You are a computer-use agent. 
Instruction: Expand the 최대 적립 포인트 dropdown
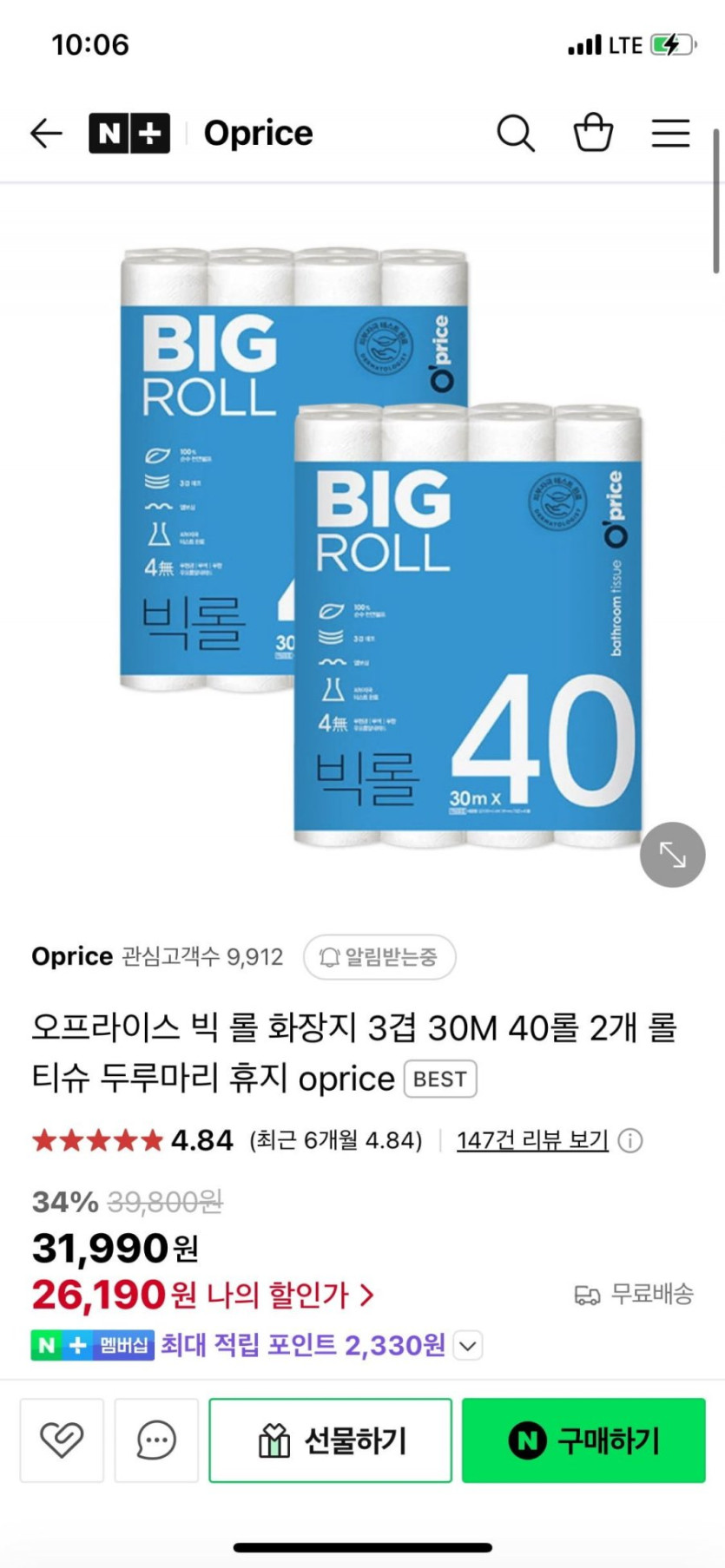pyautogui.click(x=469, y=1346)
